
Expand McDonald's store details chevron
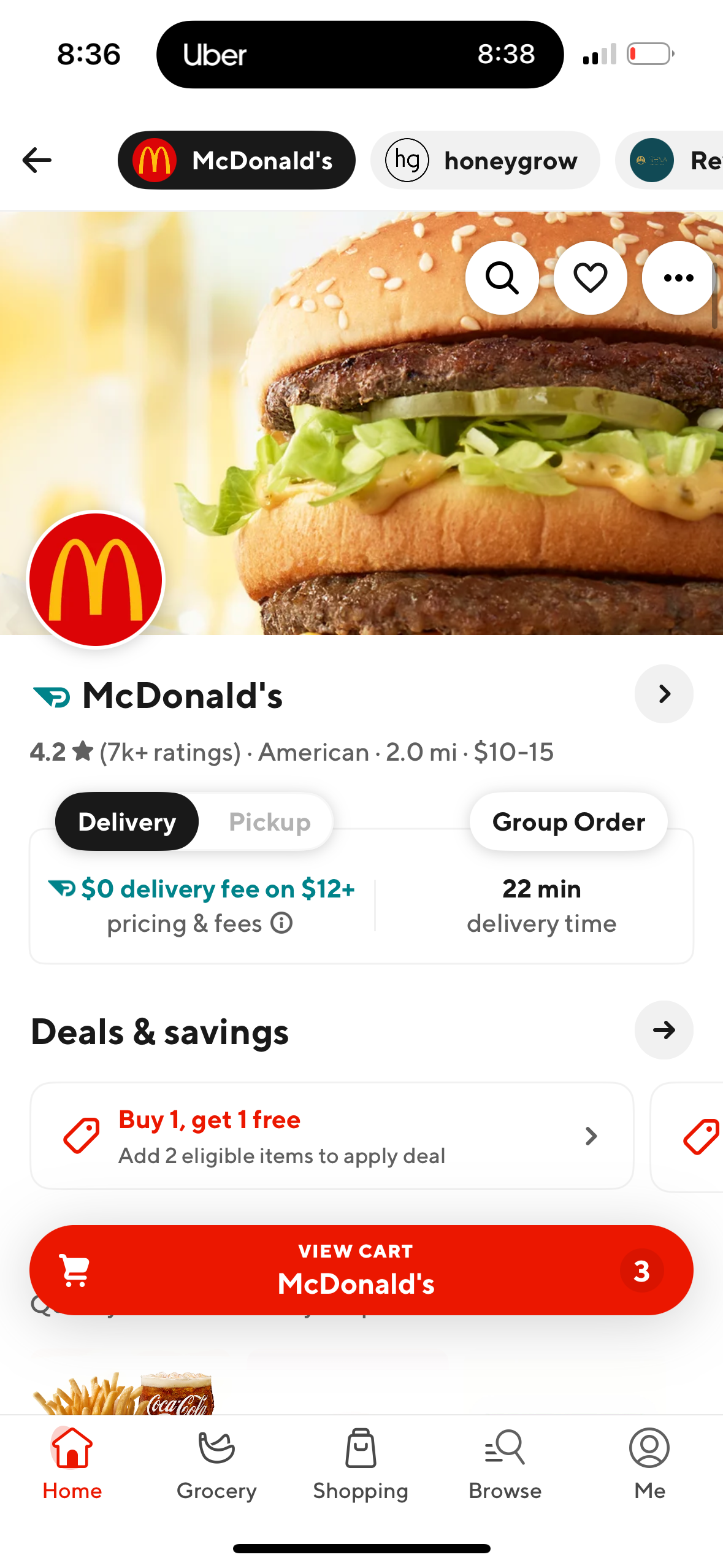coord(664,694)
